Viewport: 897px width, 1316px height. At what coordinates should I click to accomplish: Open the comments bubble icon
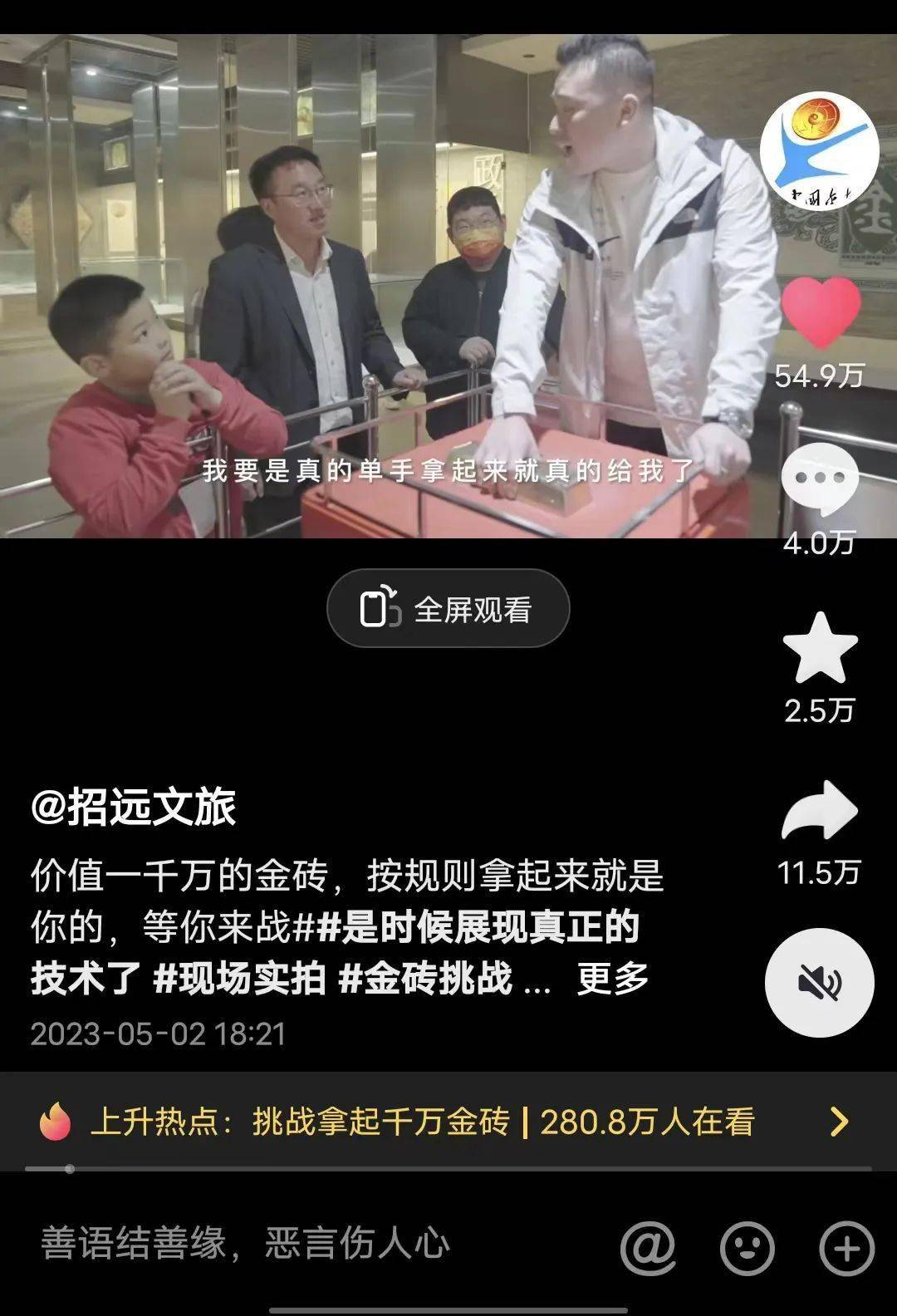(820, 480)
